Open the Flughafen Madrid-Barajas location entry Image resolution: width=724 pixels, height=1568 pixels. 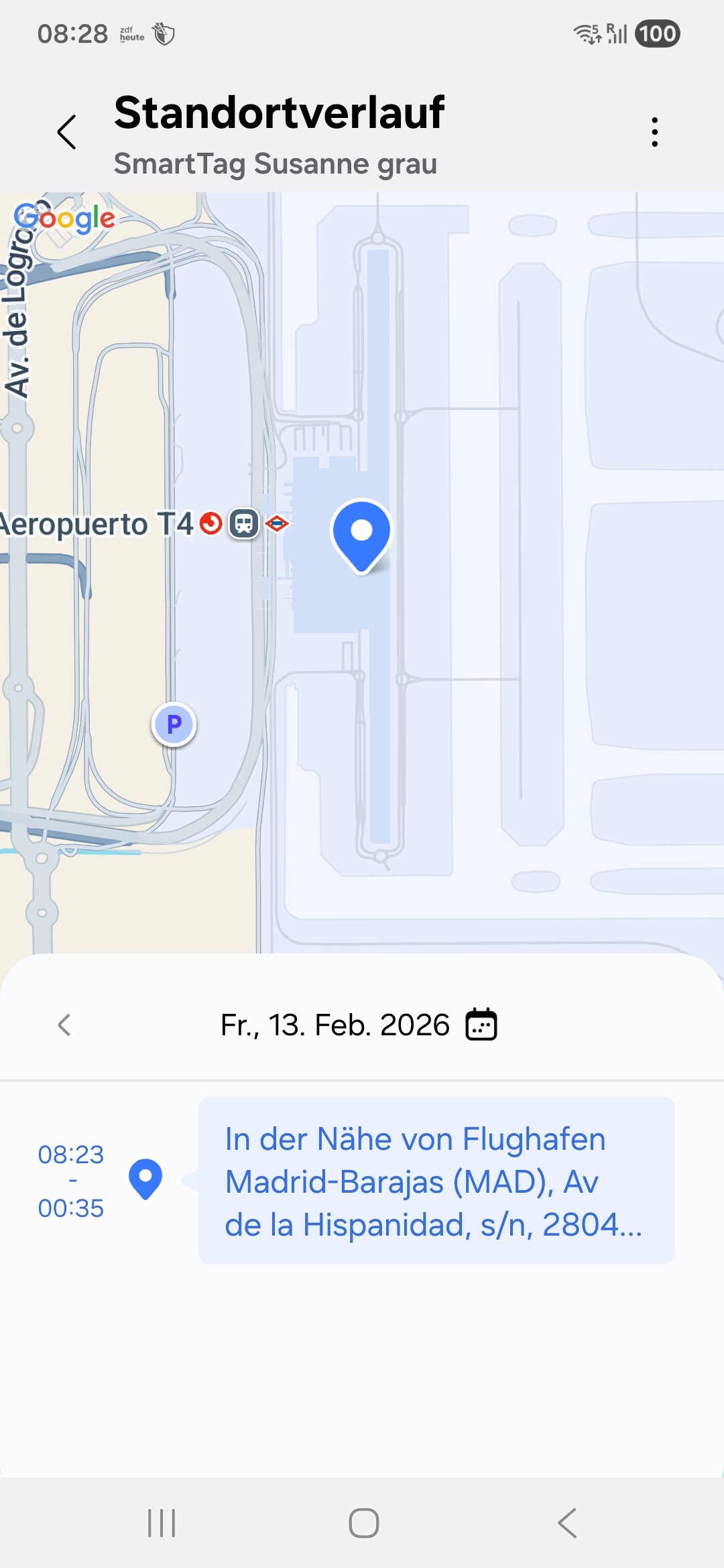pyautogui.click(x=436, y=1181)
